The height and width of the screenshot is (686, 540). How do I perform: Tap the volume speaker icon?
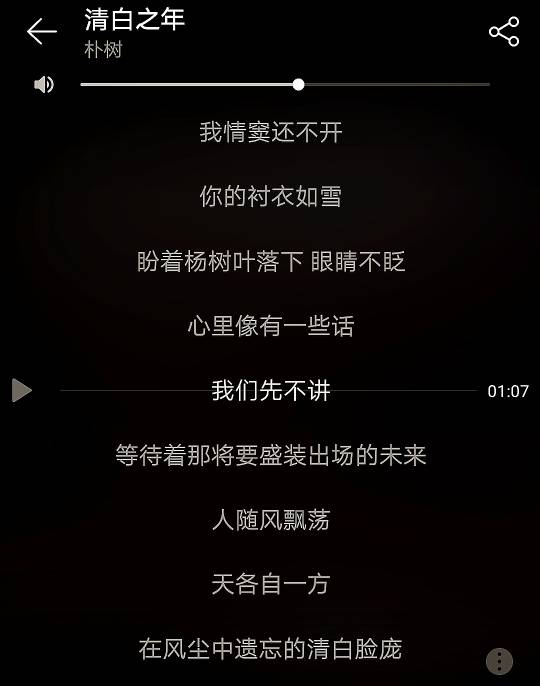click(x=44, y=84)
